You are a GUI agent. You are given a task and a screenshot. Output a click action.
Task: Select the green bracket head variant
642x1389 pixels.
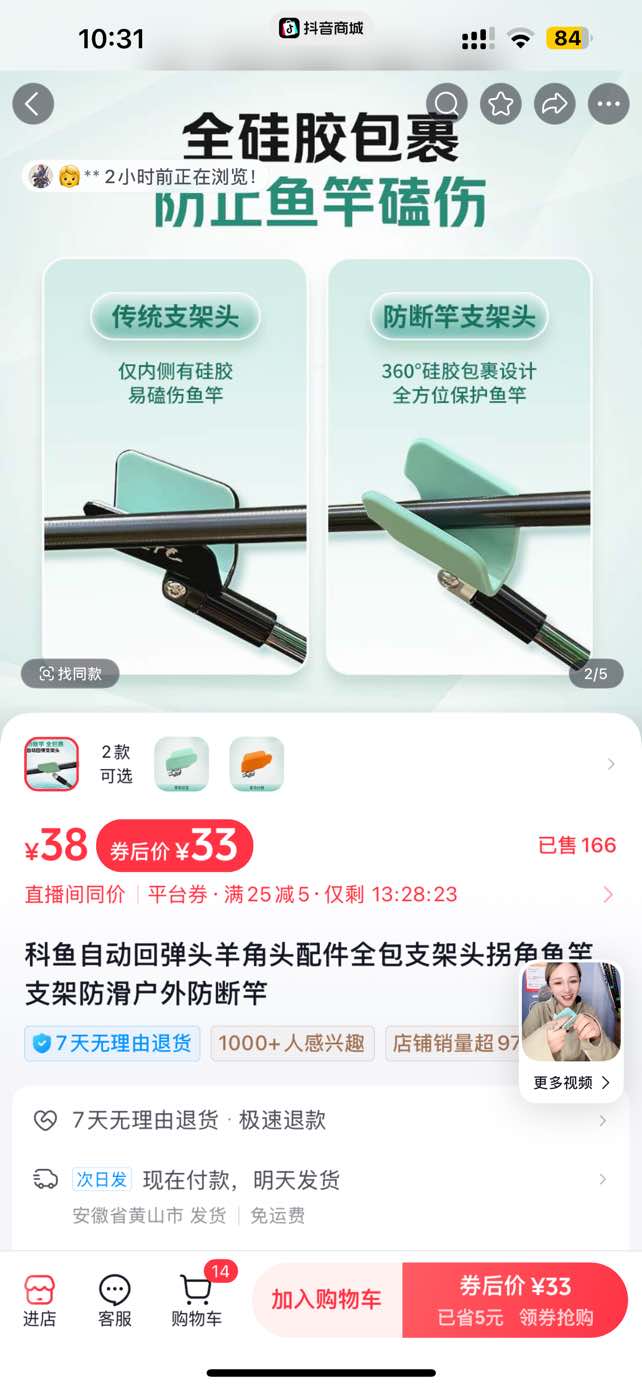click(181, 764)
